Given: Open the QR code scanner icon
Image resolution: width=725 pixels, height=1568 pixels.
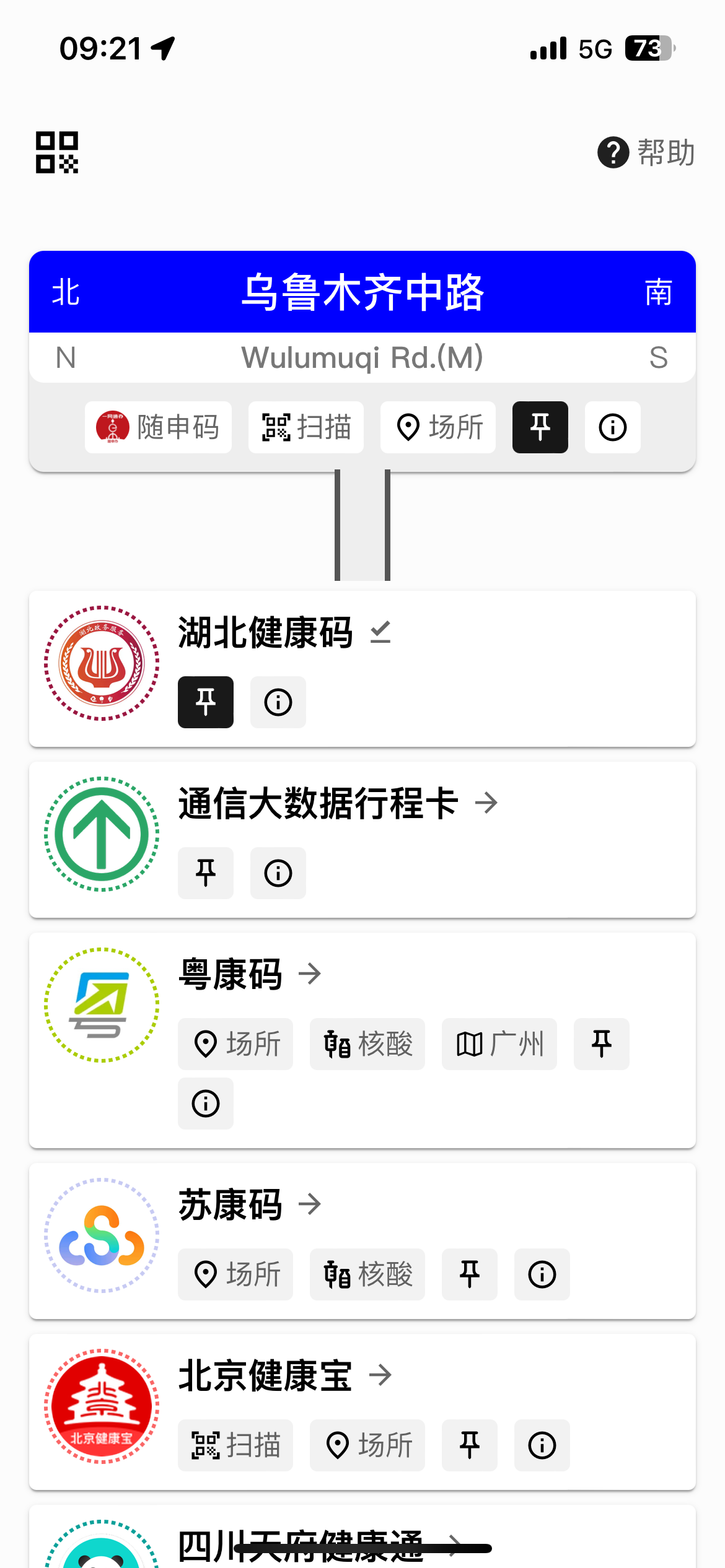Looking at the screenshot, I should (57, 152).
